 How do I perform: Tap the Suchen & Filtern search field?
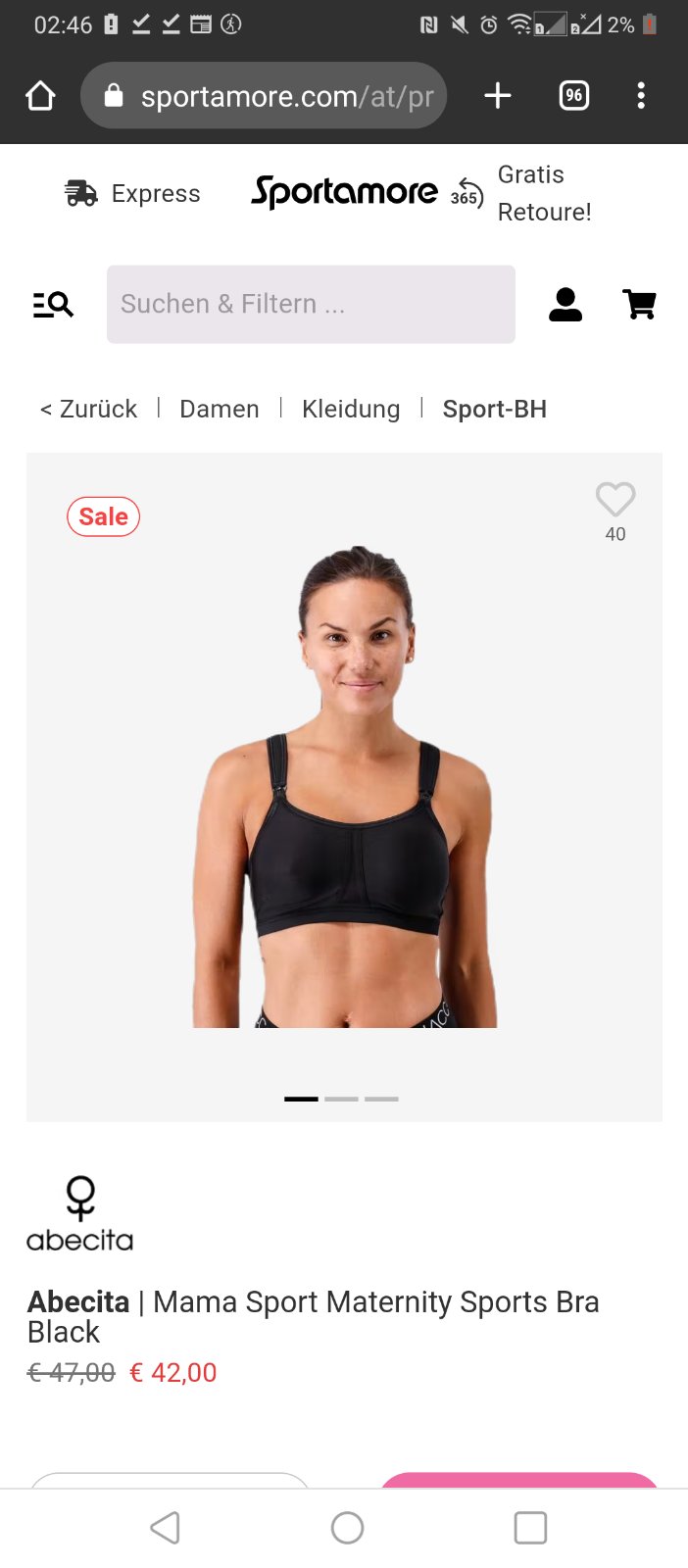(x=311, y=305)
